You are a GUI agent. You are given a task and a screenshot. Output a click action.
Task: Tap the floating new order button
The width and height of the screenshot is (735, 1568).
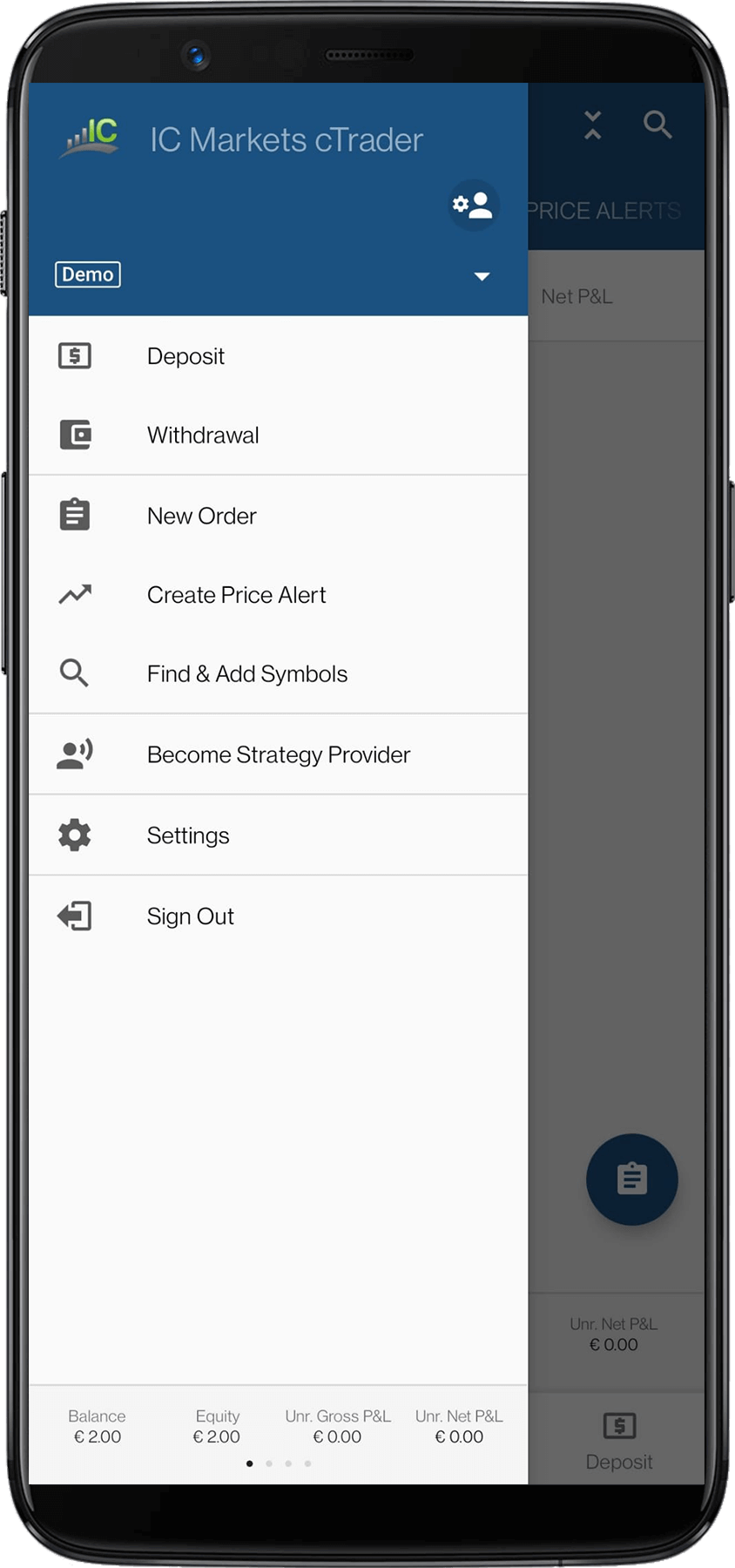pos(631,1179)
